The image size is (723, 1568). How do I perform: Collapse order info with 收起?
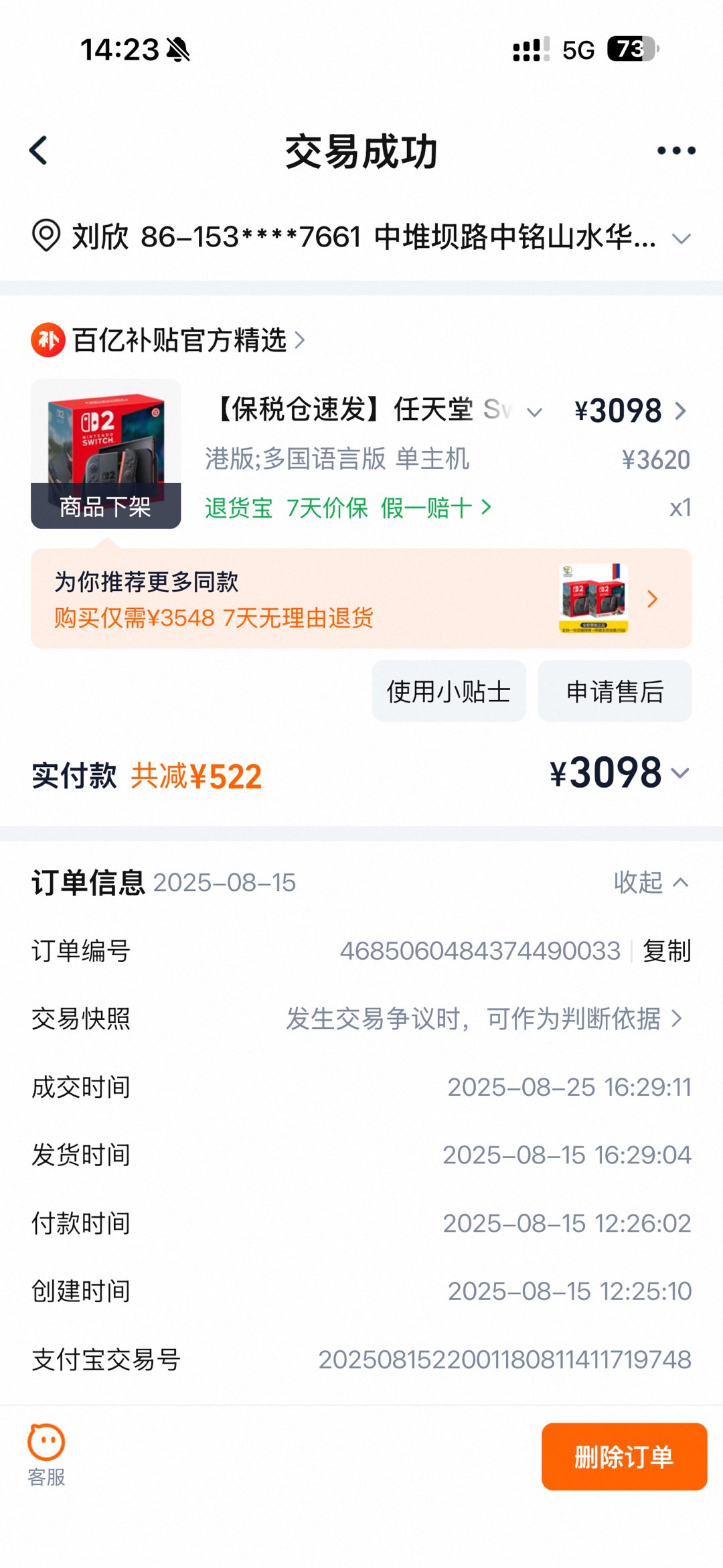click(x=651, y=883)
